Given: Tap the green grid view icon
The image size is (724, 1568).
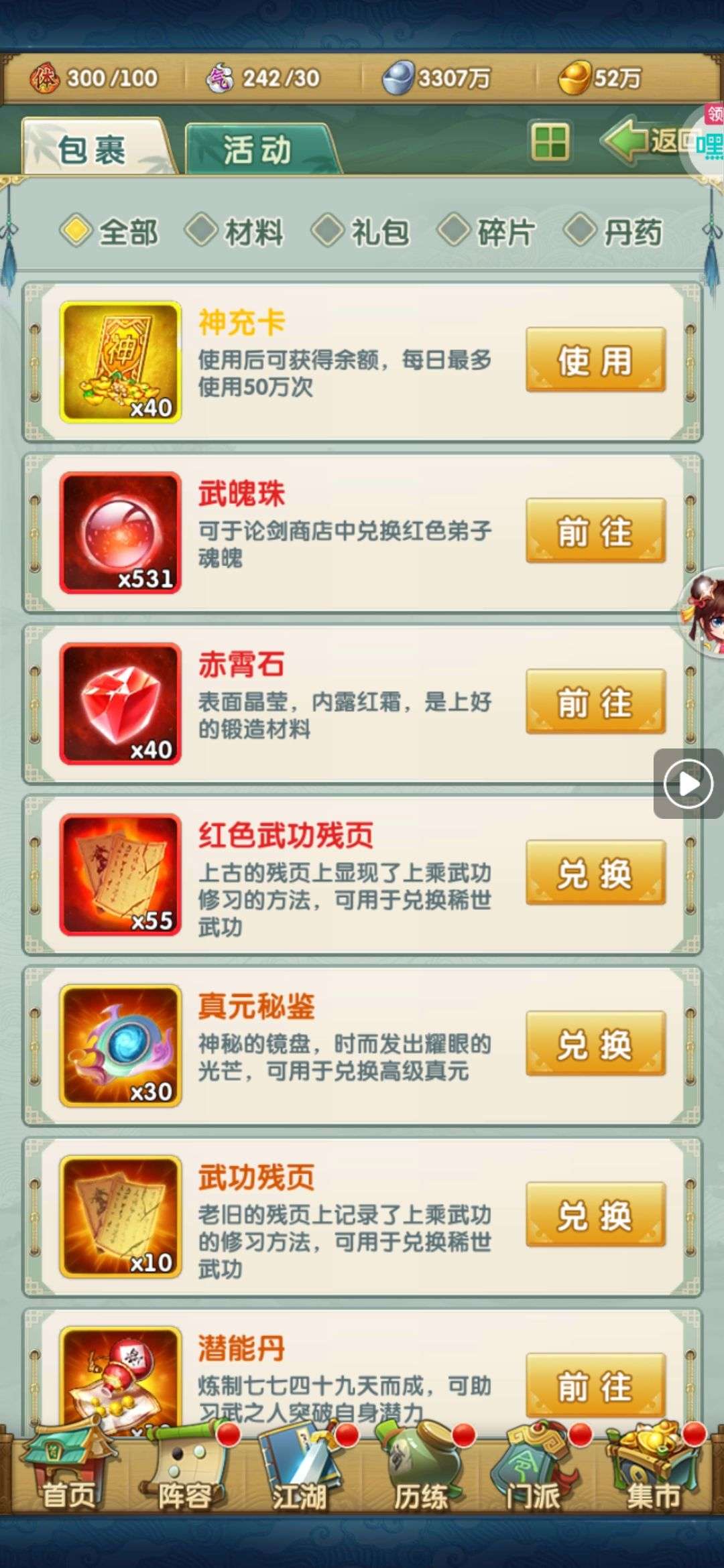Looking at the screenshot, I should [550, 142].
